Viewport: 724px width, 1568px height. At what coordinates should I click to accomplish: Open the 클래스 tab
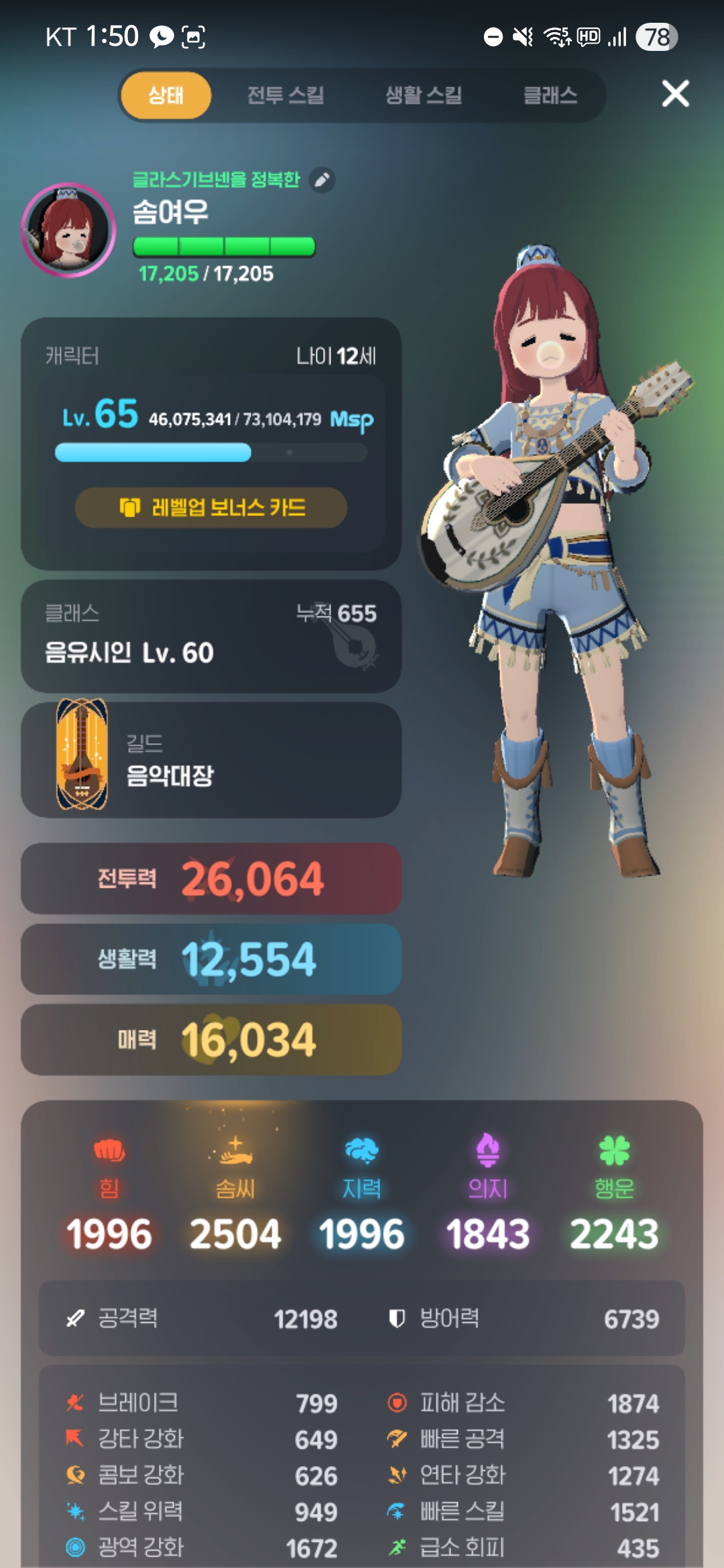pyautogui.click(x=550, y=95)
